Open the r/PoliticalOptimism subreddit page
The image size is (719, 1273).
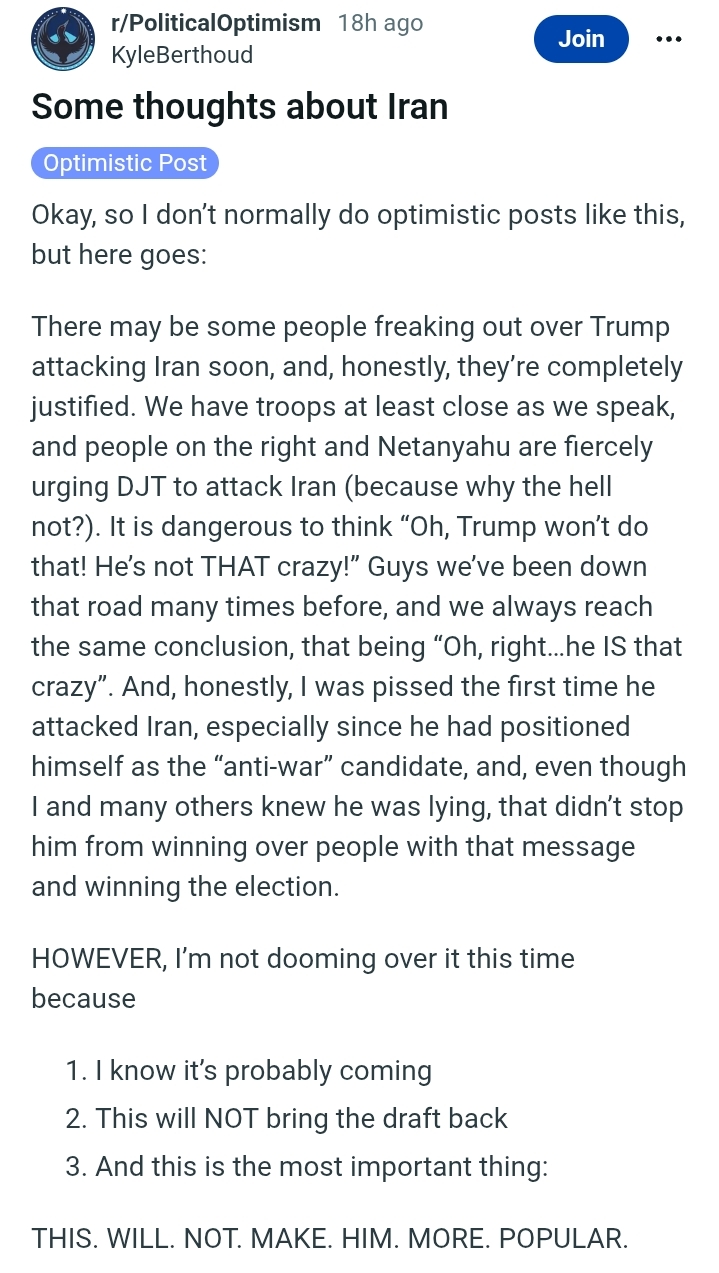[216, 23]
